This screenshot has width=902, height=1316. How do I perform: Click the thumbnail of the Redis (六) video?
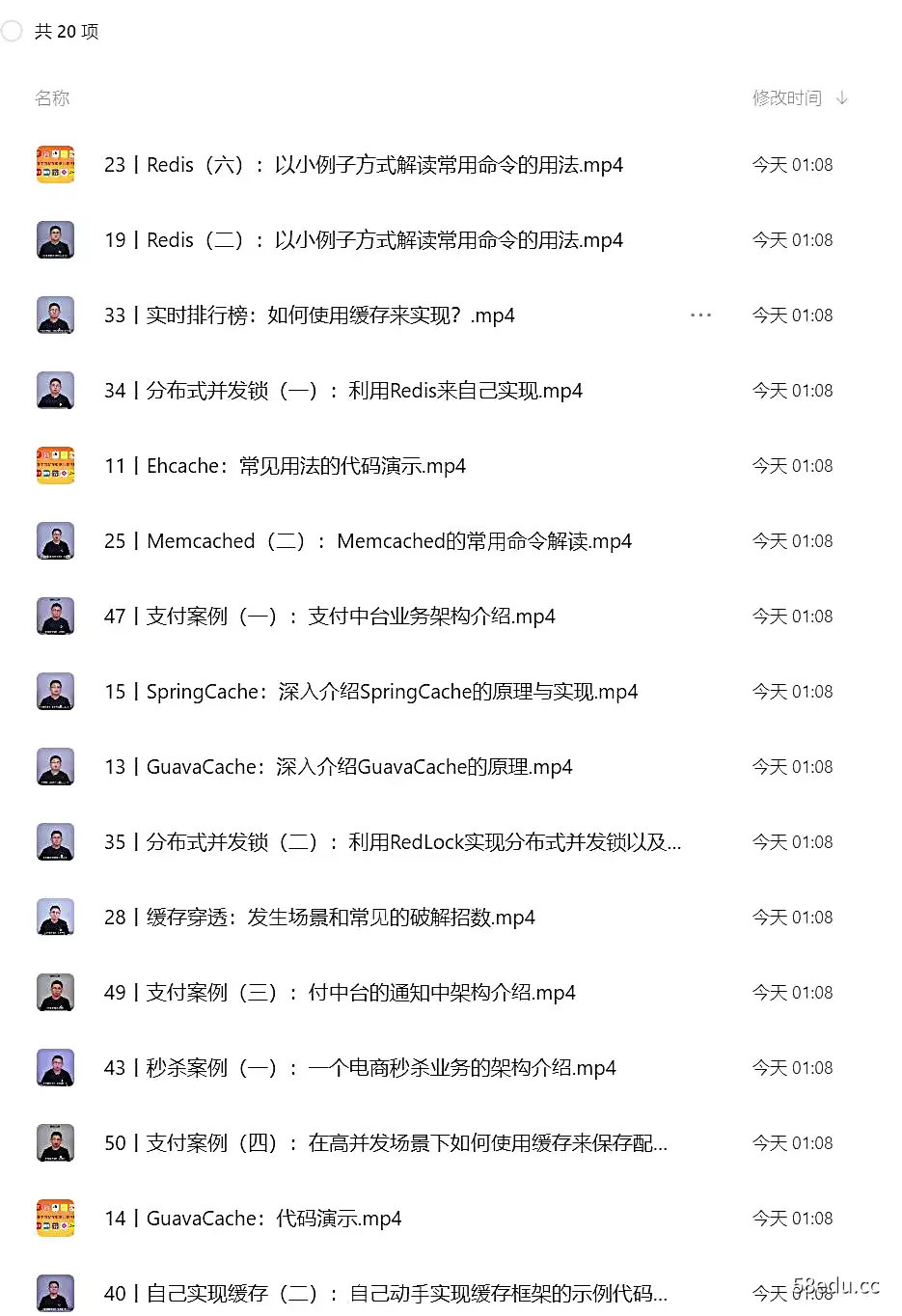[x=55, y=164]
